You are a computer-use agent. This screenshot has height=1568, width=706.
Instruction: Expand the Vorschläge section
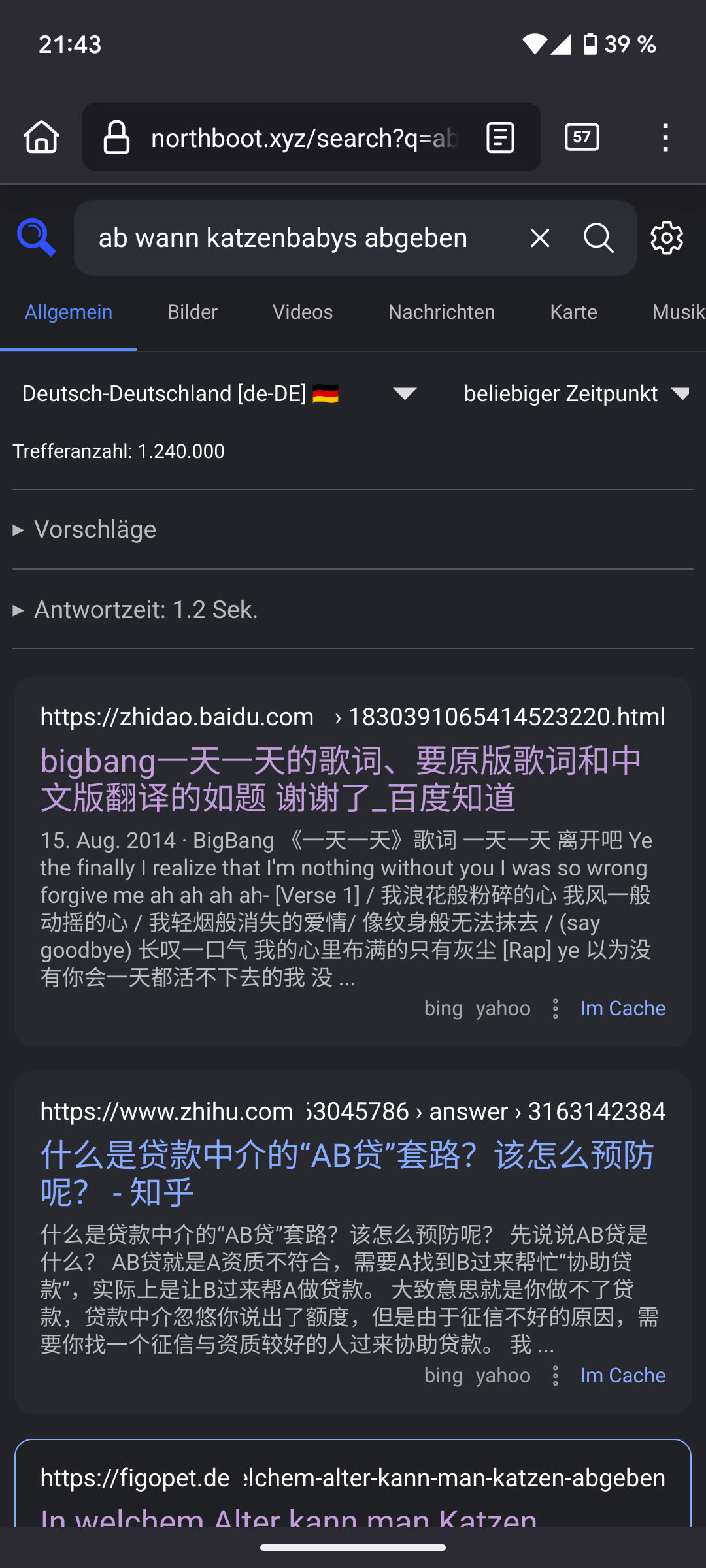tap(95, 529)
